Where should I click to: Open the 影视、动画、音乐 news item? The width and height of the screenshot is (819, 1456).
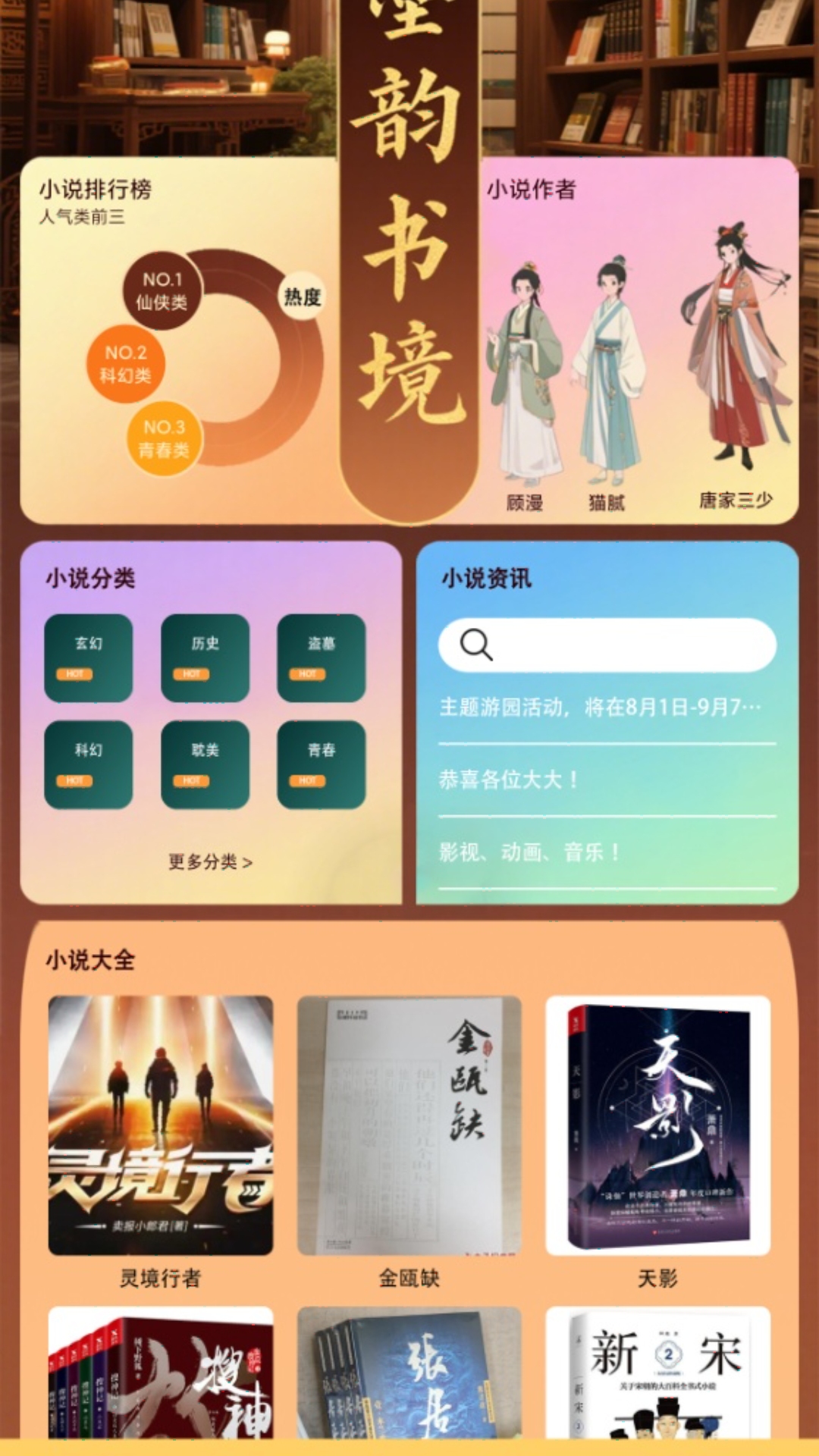tap(529, 852)
